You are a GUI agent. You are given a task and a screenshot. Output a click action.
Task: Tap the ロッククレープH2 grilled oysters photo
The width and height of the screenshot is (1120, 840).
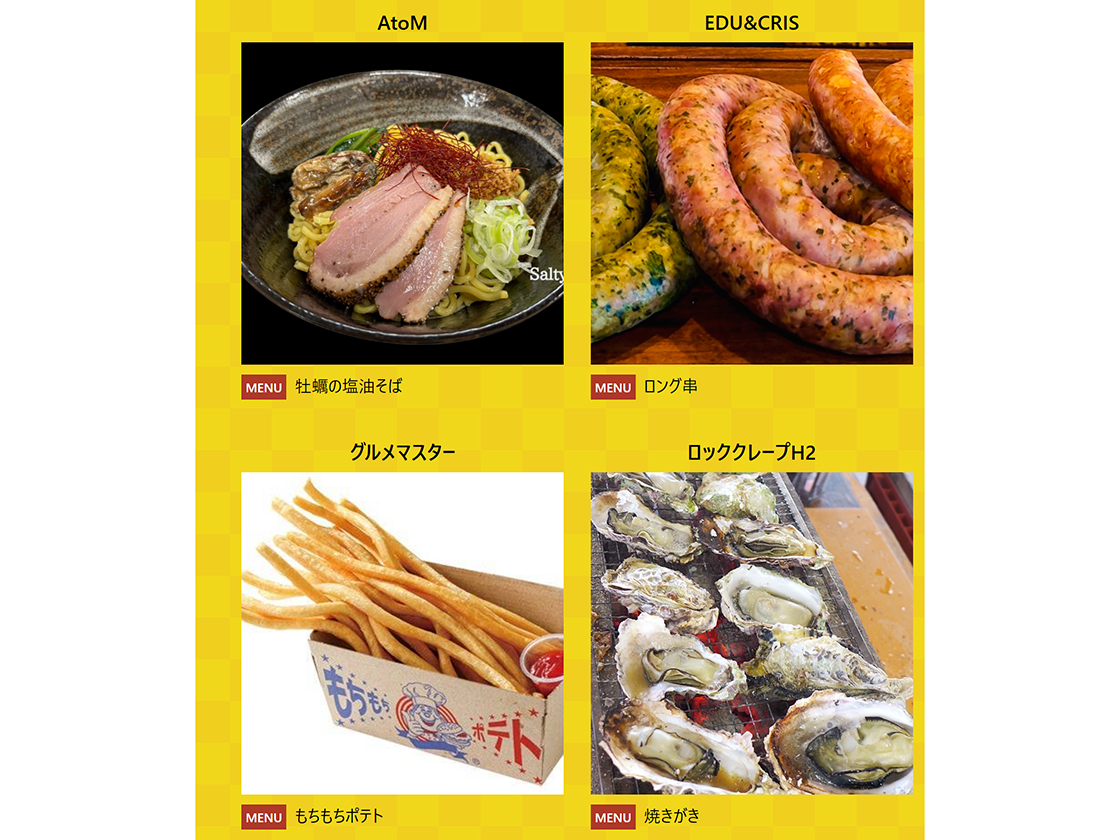(751, 632)
